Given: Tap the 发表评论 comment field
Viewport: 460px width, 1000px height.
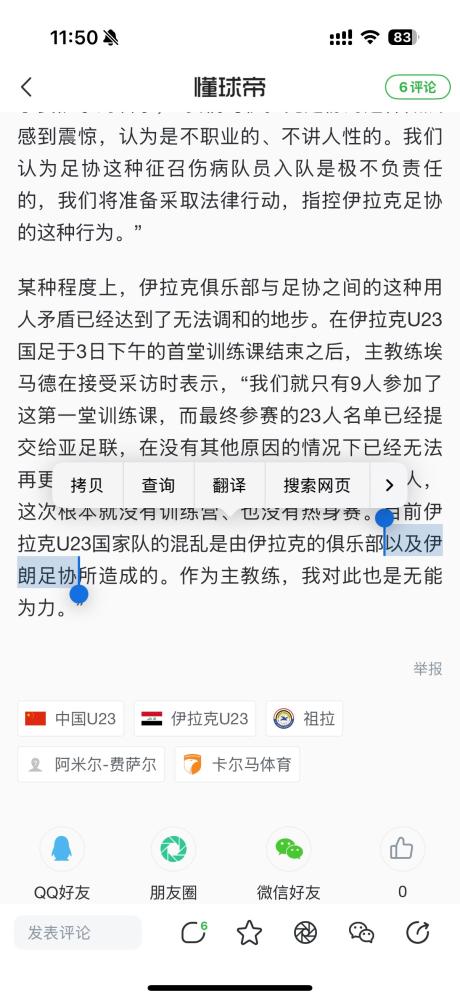Looking at the screenshot, I should click(x=78, y=932).
